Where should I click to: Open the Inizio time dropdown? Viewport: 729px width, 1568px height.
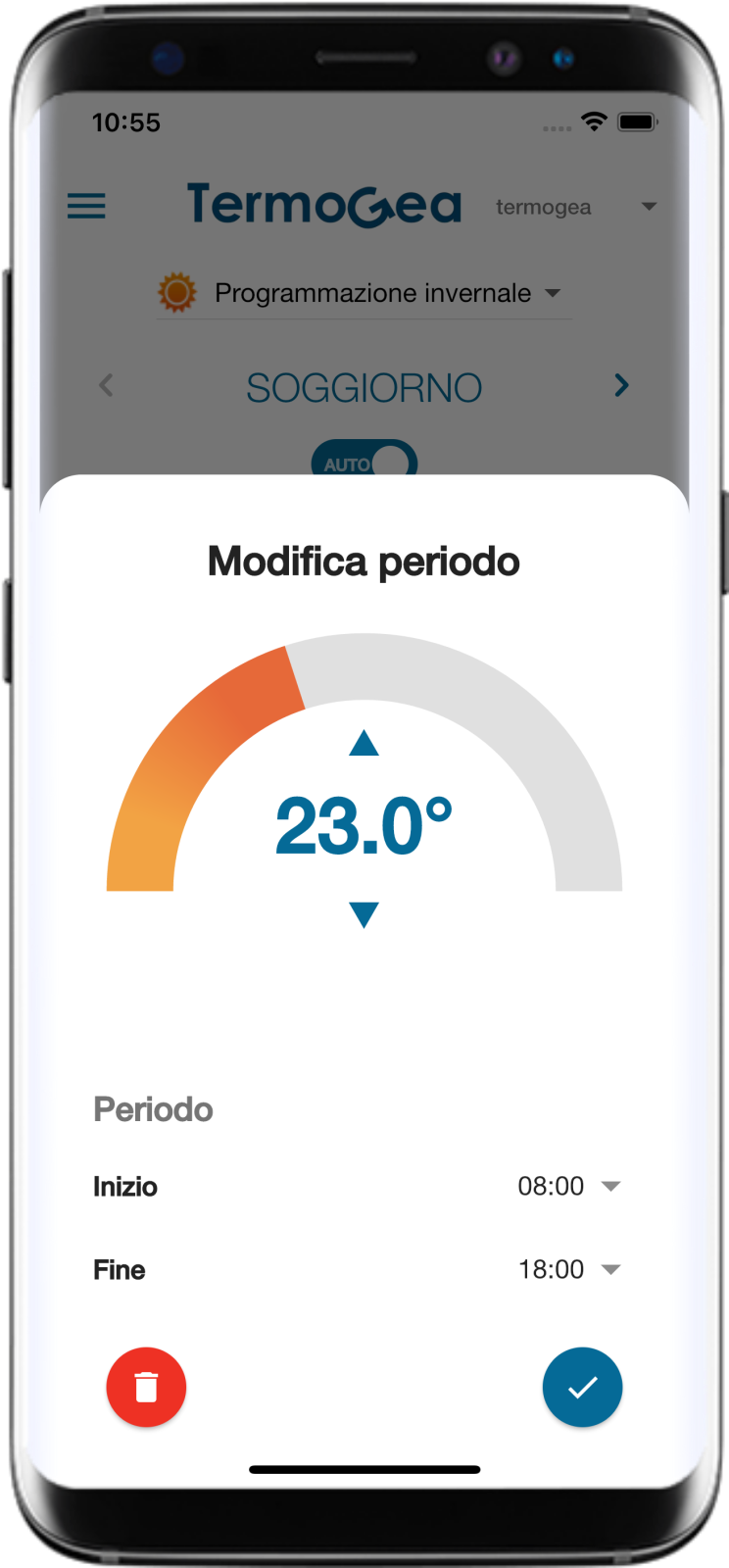[568, 1186]
